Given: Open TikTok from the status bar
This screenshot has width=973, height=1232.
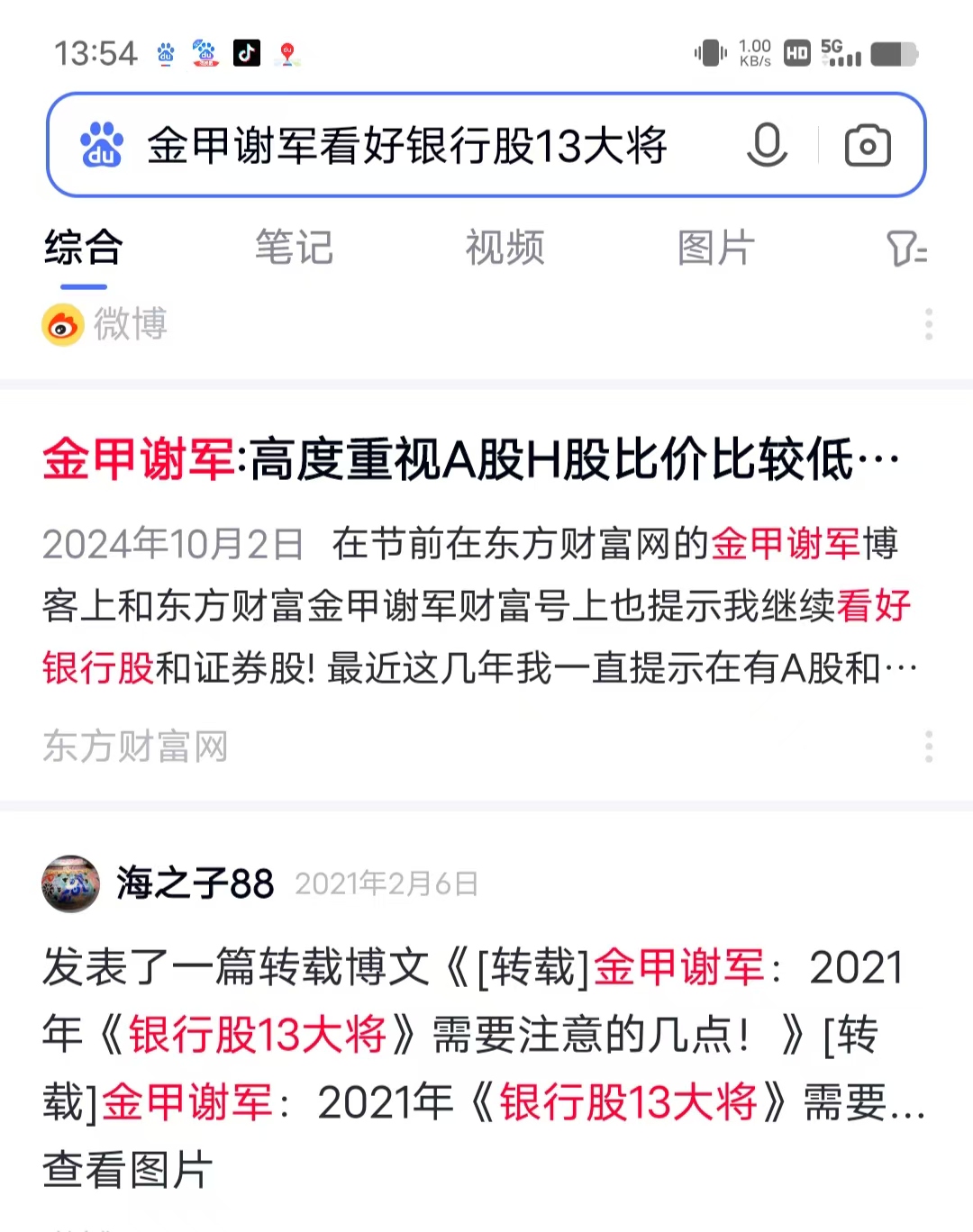Looking at the screenshot, I should coord(246,53).
